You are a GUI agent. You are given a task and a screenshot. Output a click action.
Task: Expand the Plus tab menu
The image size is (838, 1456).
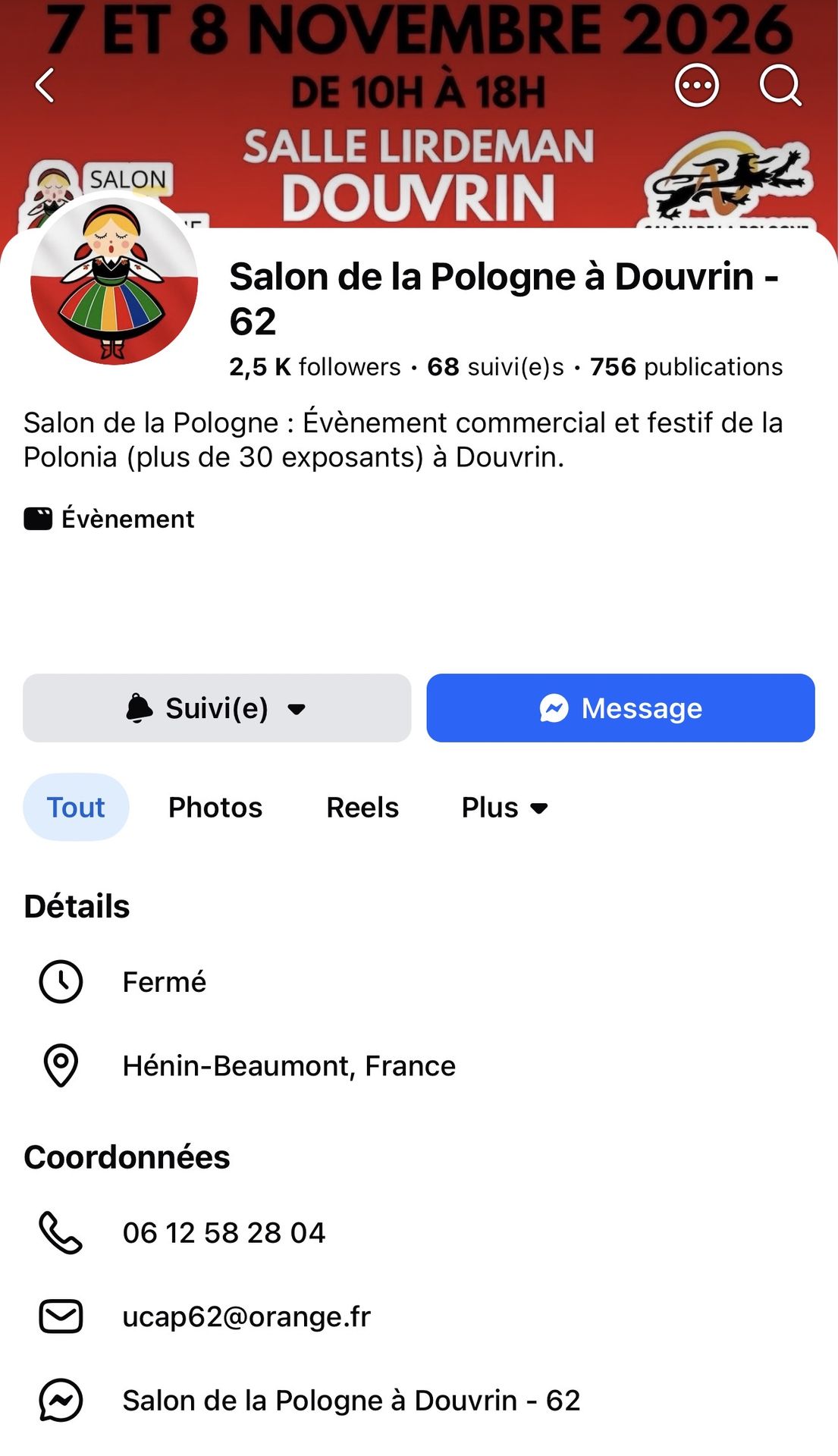[x=505, y=807]
